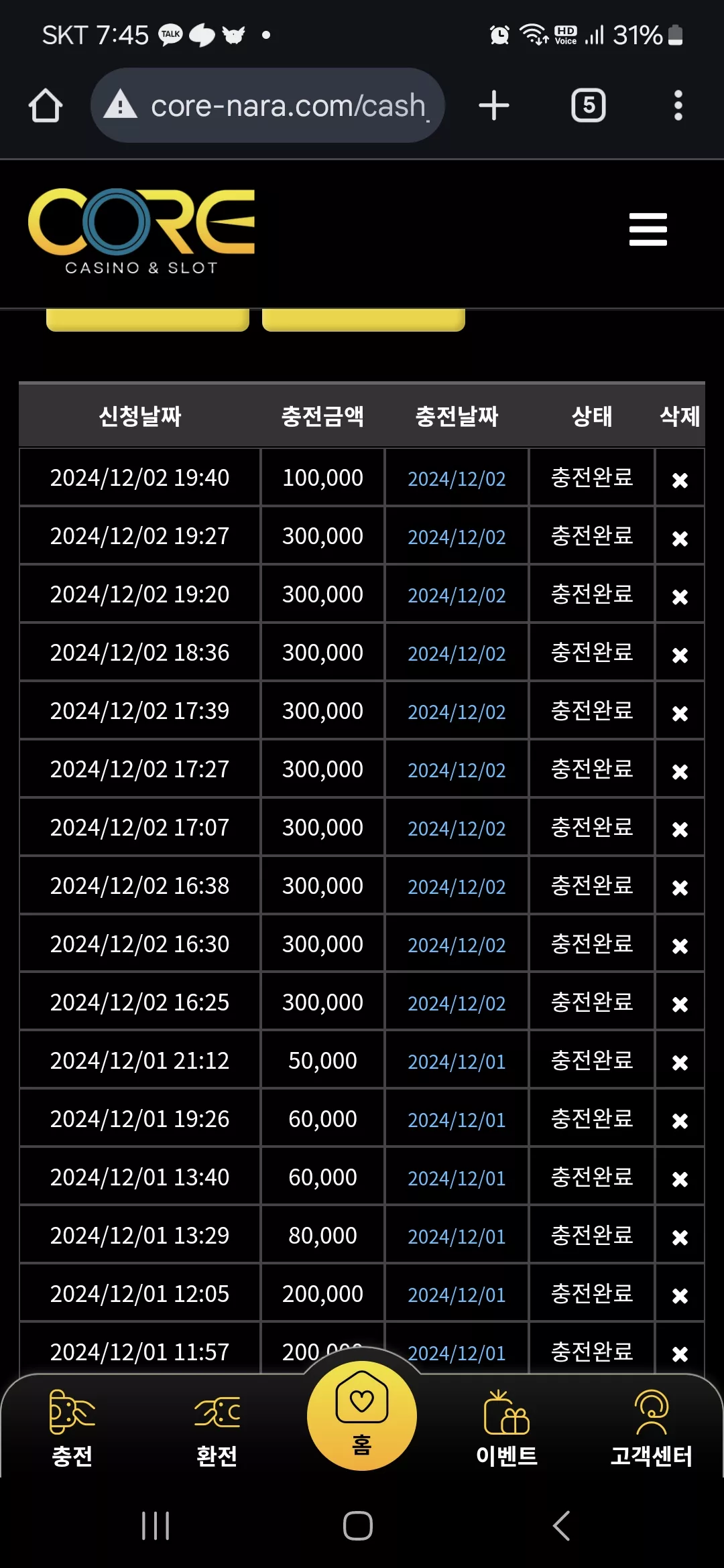This screenshot has height=1568, width=724.
Task: Open the browser home page
Action: pos(46,106)
